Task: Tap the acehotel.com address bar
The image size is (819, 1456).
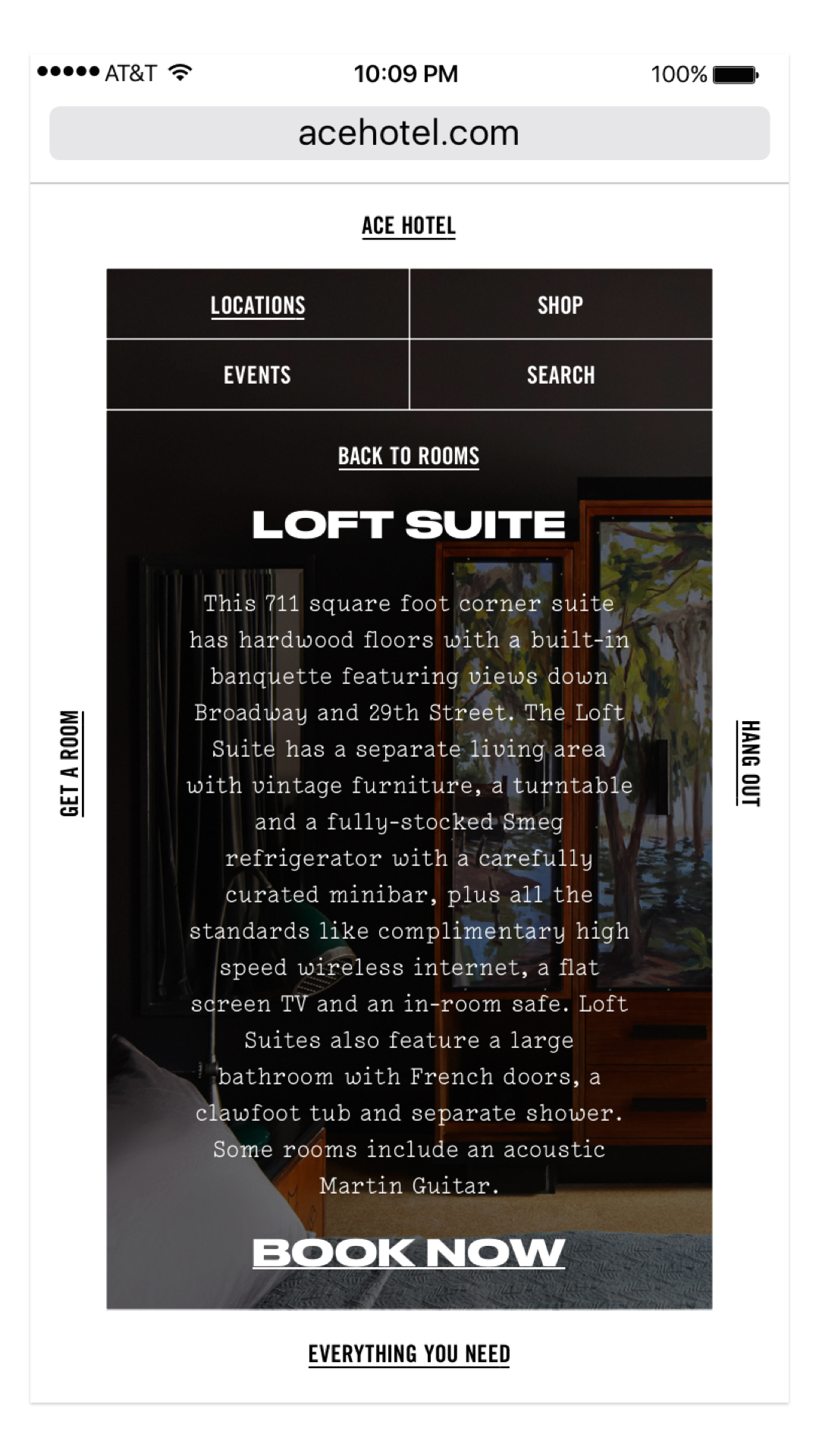Action: coord(409,133)
